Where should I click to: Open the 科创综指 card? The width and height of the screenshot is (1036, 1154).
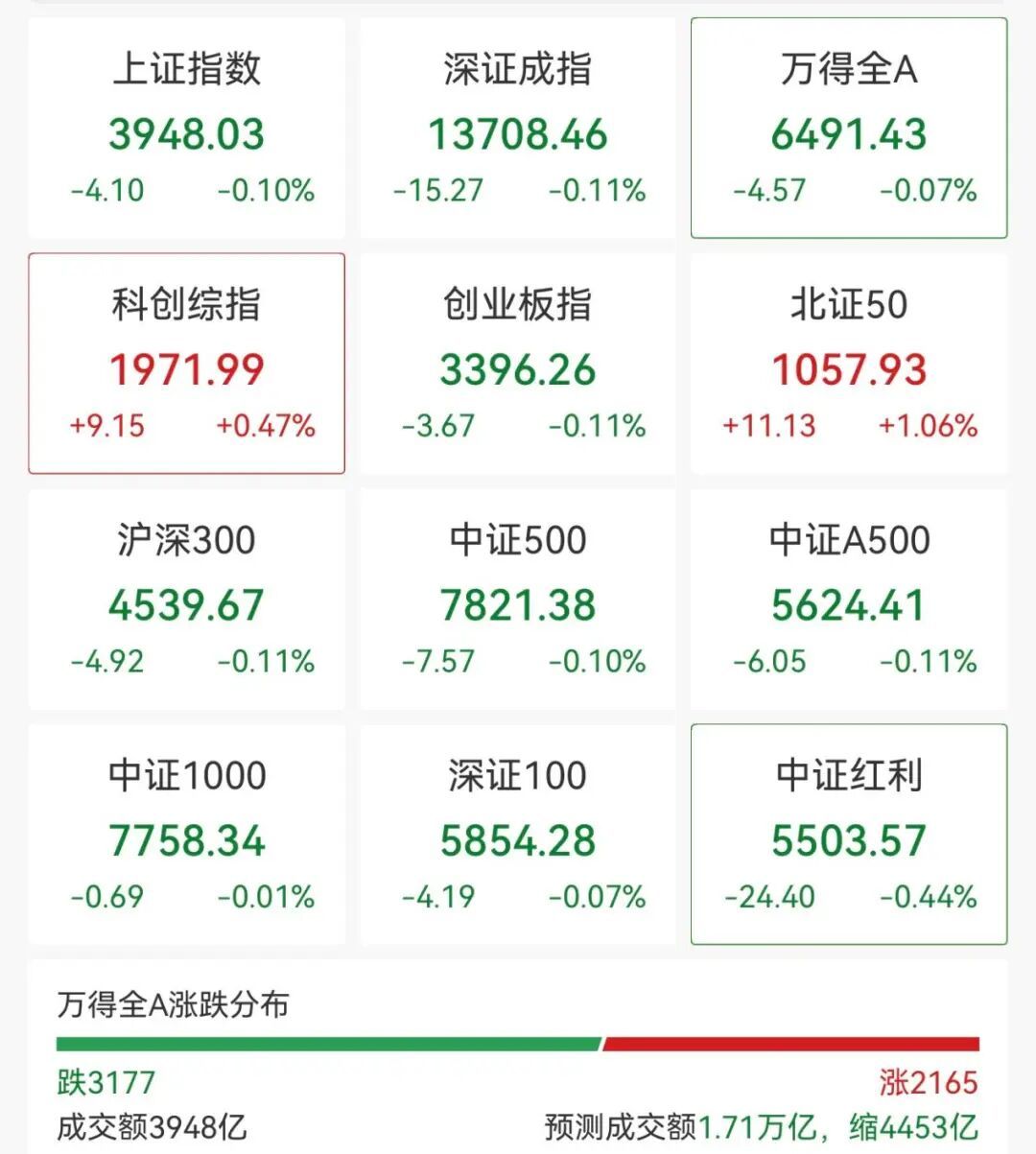[186, 364]
